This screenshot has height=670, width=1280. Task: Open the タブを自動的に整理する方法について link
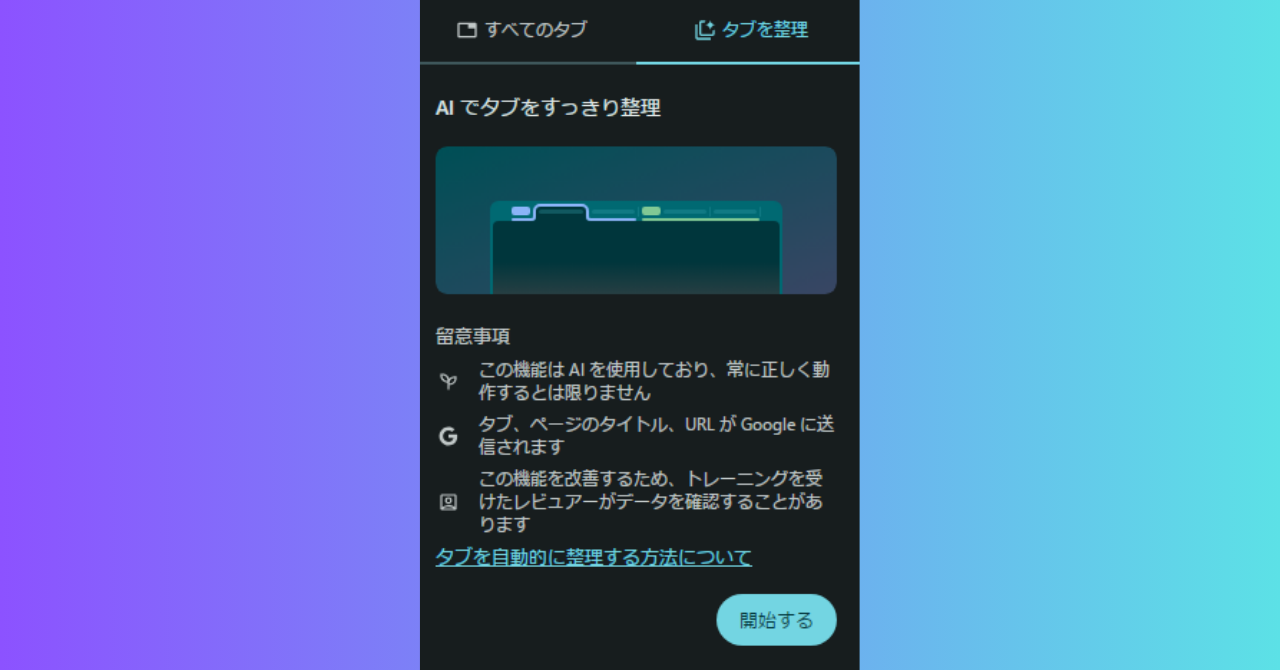593,557
